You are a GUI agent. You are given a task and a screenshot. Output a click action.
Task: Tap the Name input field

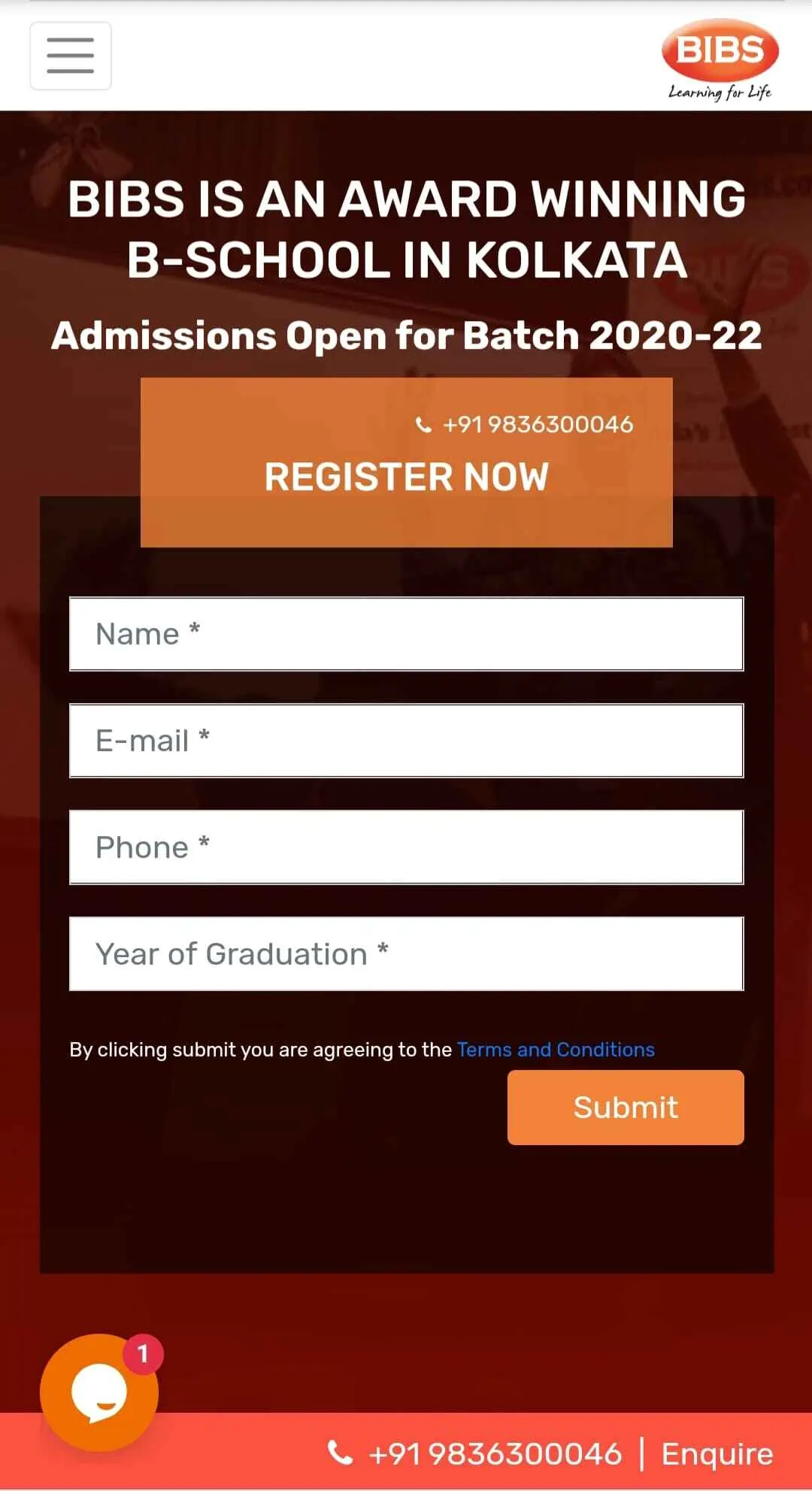click(406, 634)
